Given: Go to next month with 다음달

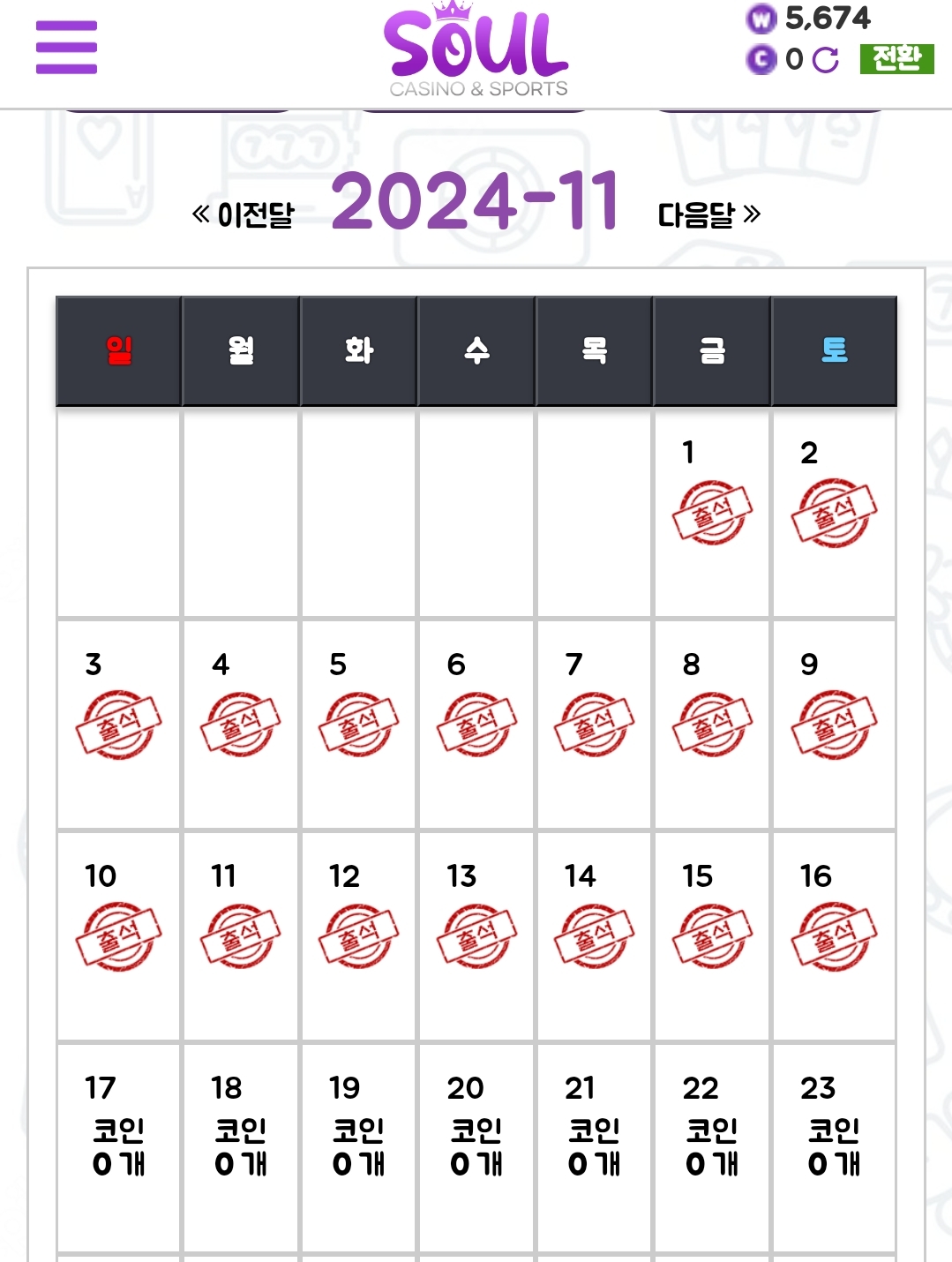Looking at the screenshot, I should 708,214.
